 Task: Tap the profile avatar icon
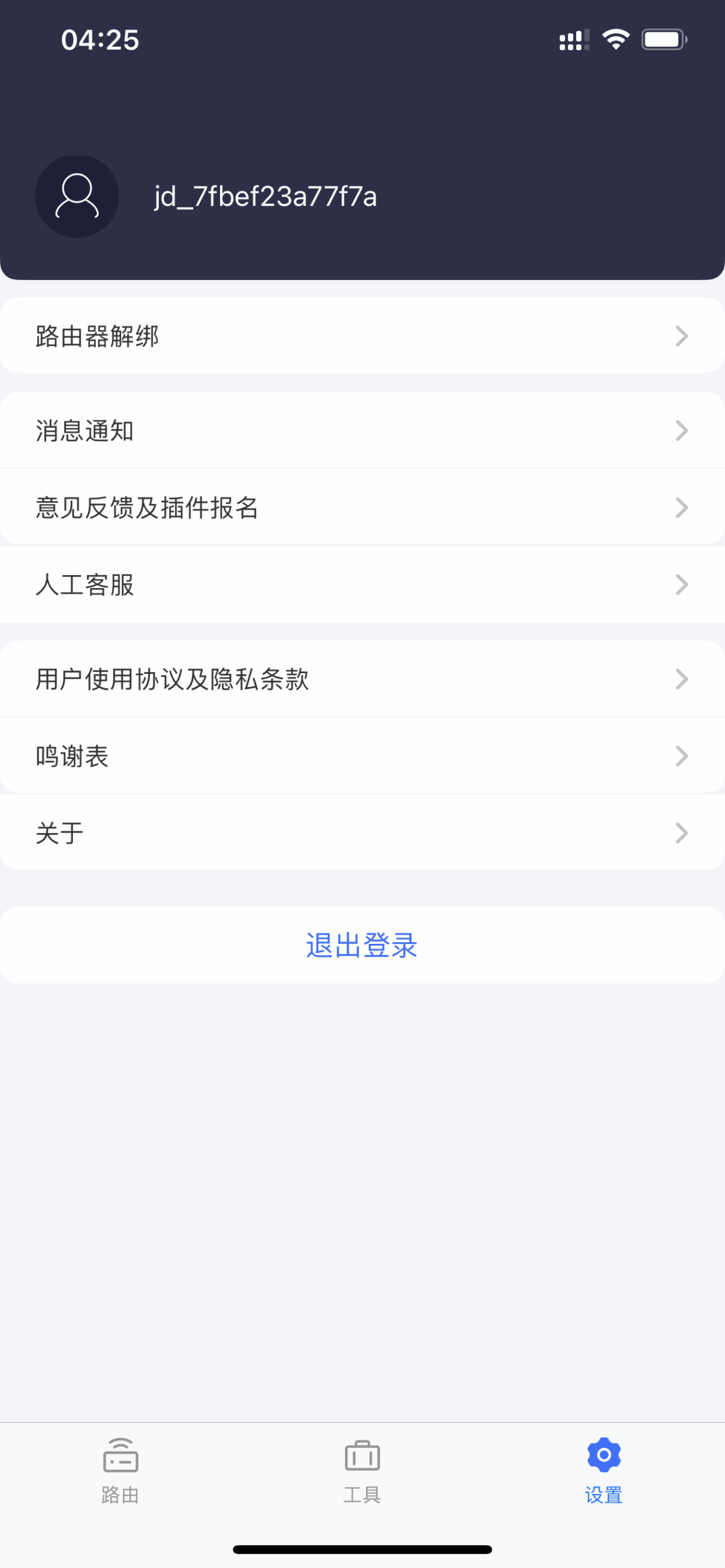click(x=77, y=197)
